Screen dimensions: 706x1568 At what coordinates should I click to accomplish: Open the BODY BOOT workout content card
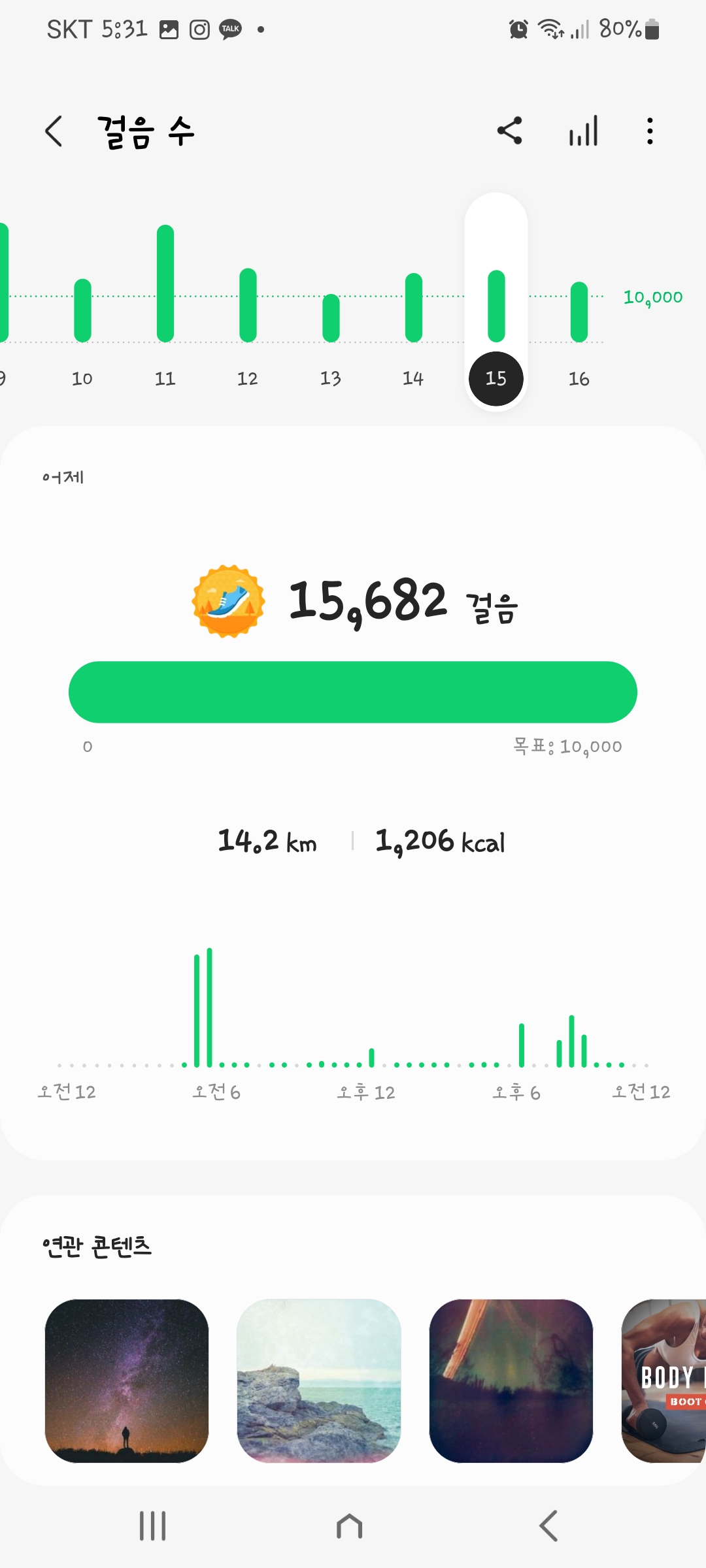pos(664,1380)
